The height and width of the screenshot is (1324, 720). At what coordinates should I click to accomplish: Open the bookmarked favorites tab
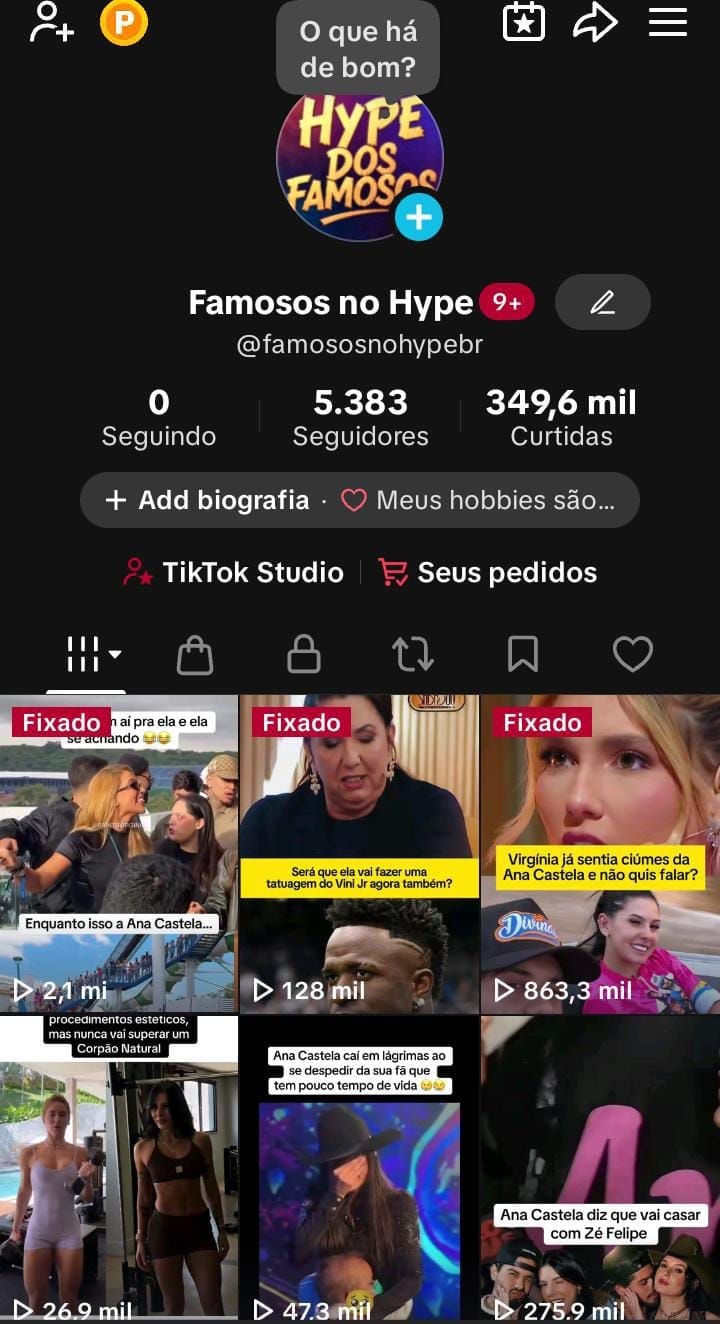tap(523, 654)
